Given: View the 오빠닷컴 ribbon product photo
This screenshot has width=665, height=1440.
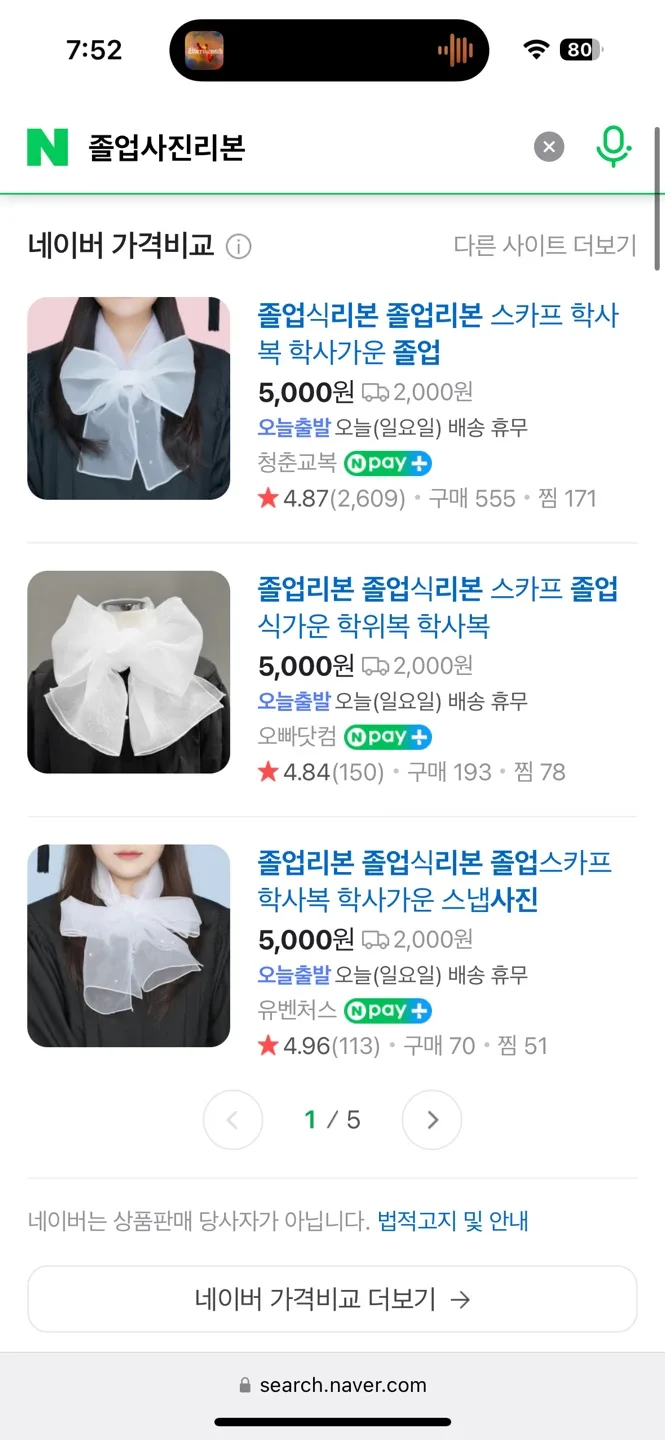Looking at the screenshot, I should [128, 672].
